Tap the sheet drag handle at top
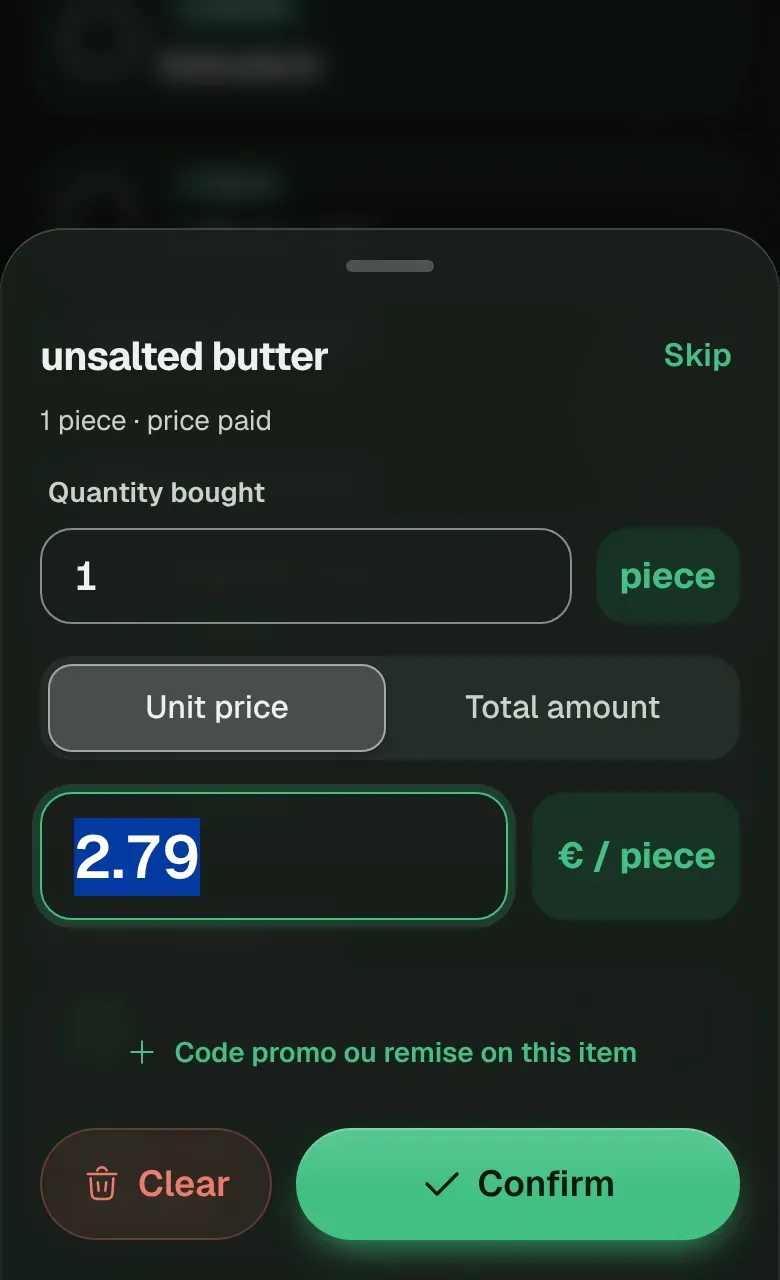Image resolution: width=780 pixels, height=1280 pixels. click(x=390, y=266)
